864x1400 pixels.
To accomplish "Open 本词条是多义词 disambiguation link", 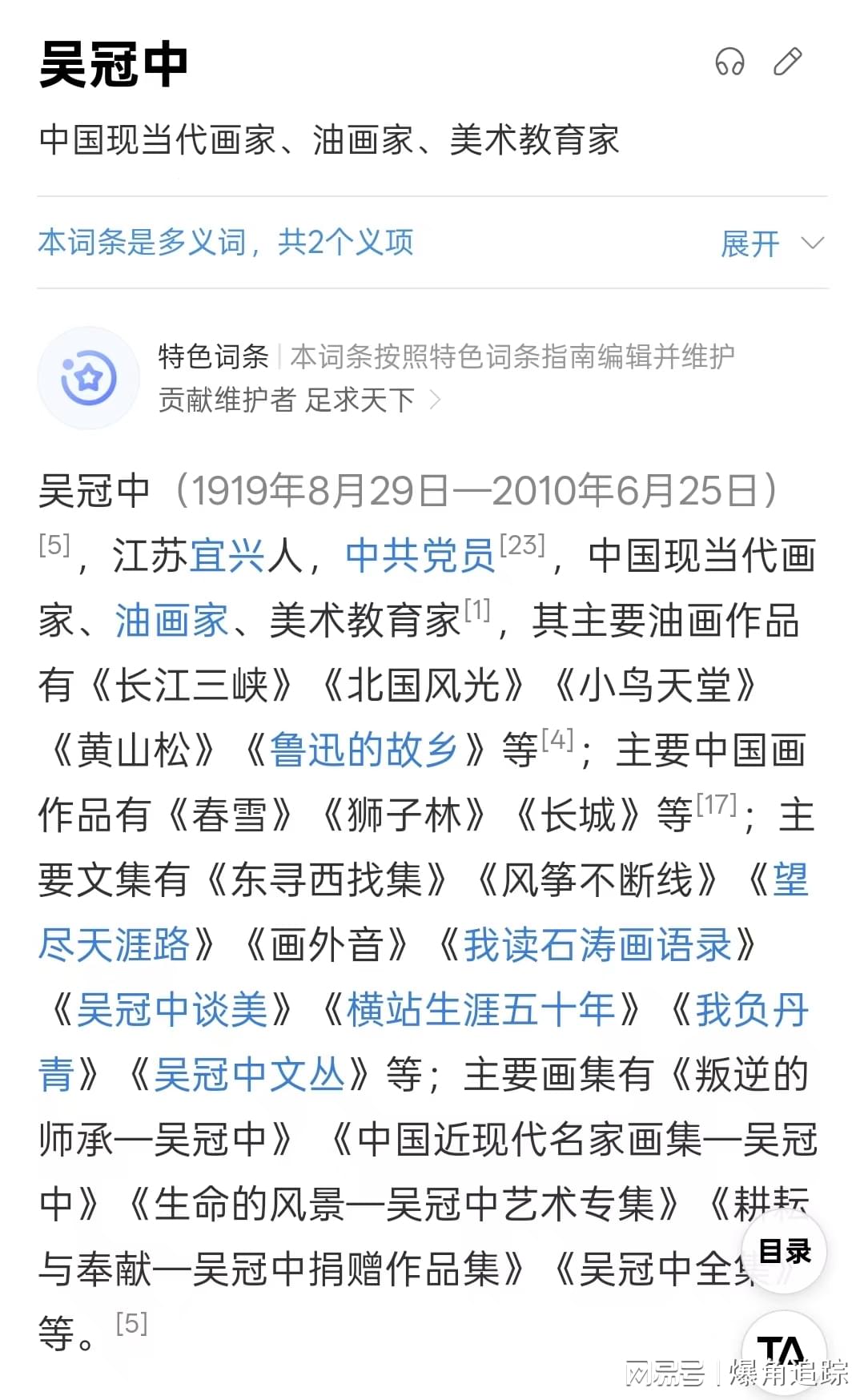I will point(225,242).
